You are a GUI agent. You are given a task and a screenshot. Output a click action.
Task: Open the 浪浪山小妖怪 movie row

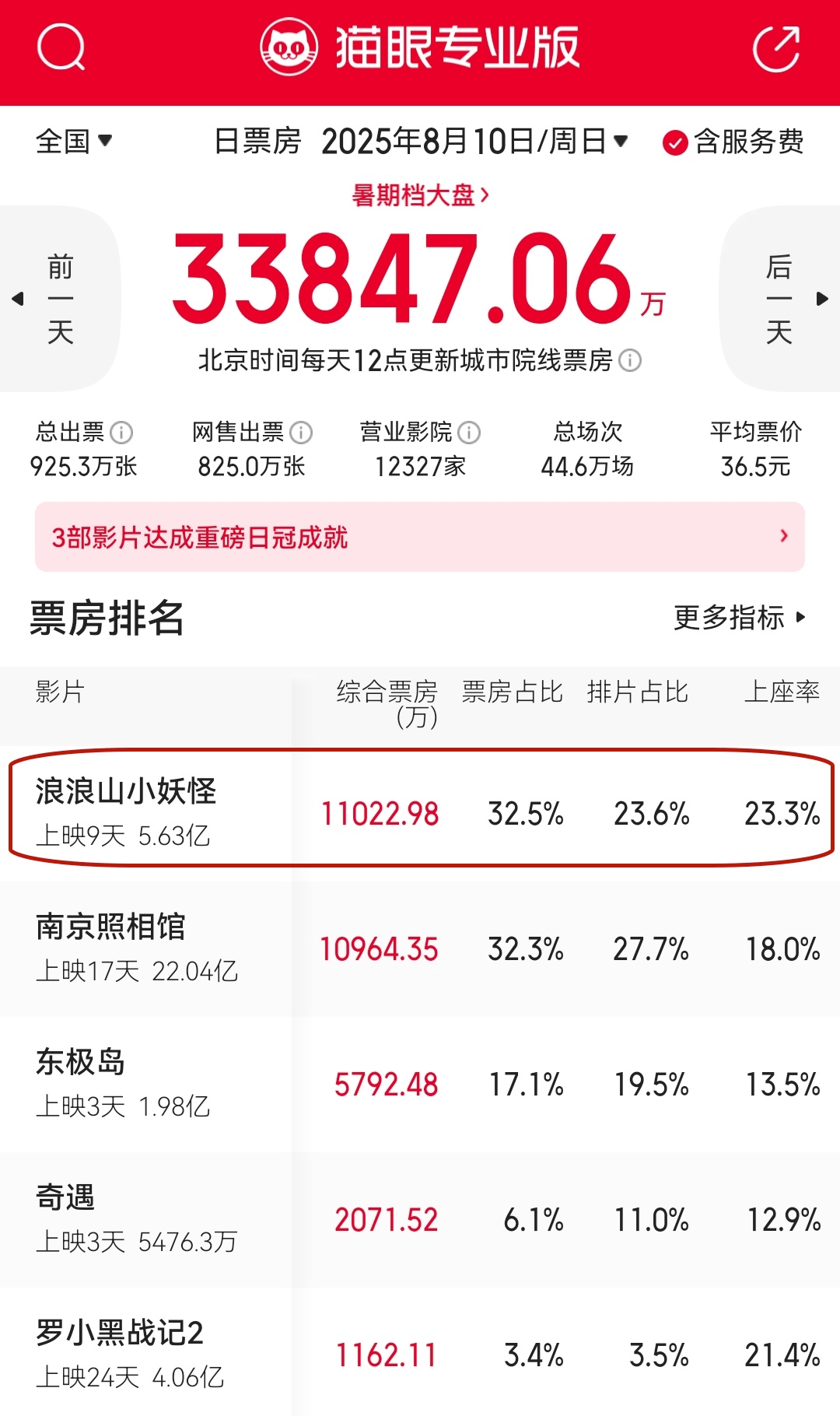420,814
